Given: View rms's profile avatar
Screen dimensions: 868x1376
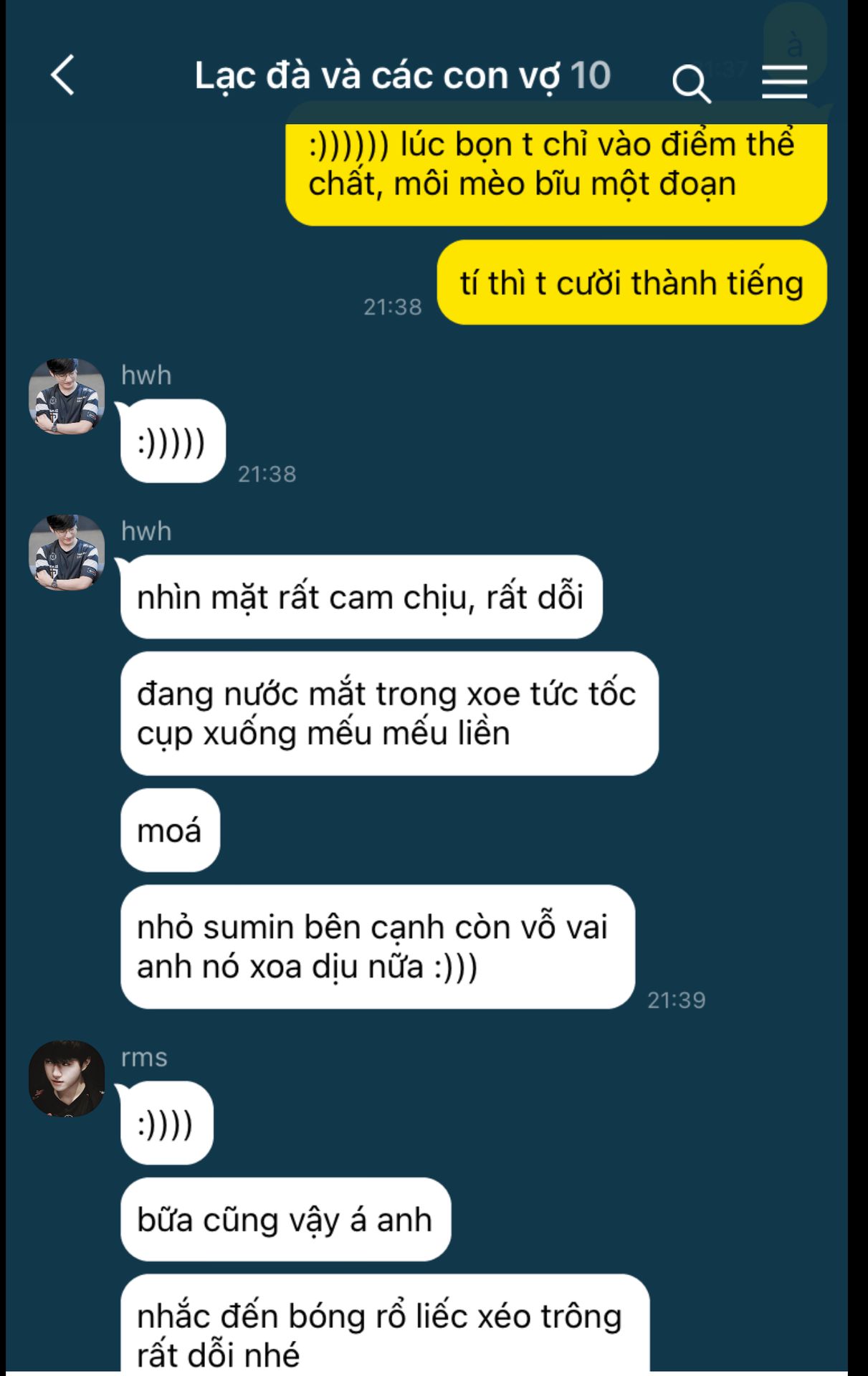Looking at the screenshot, I should pos(66,1079).
